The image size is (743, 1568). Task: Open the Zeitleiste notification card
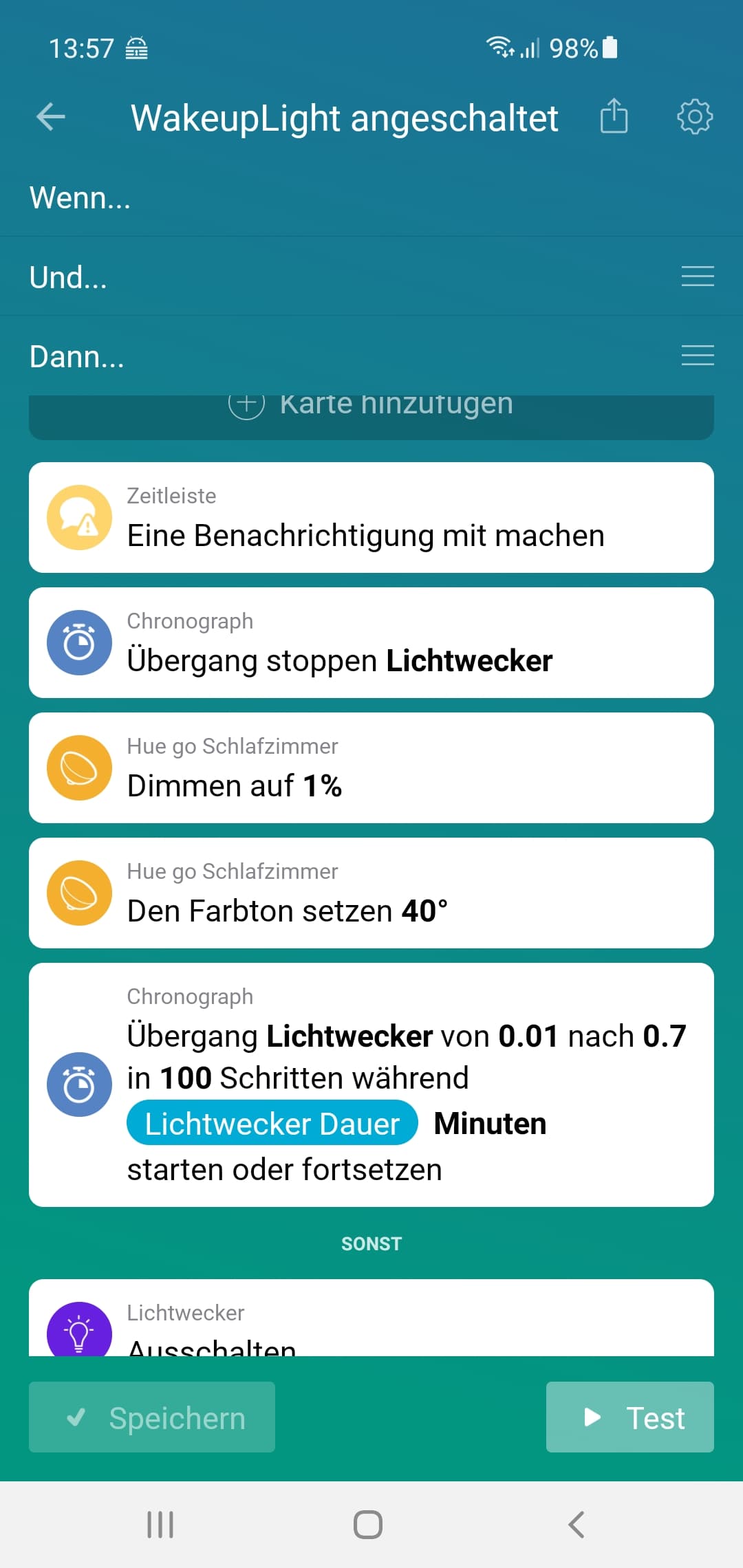click(371, 518)
